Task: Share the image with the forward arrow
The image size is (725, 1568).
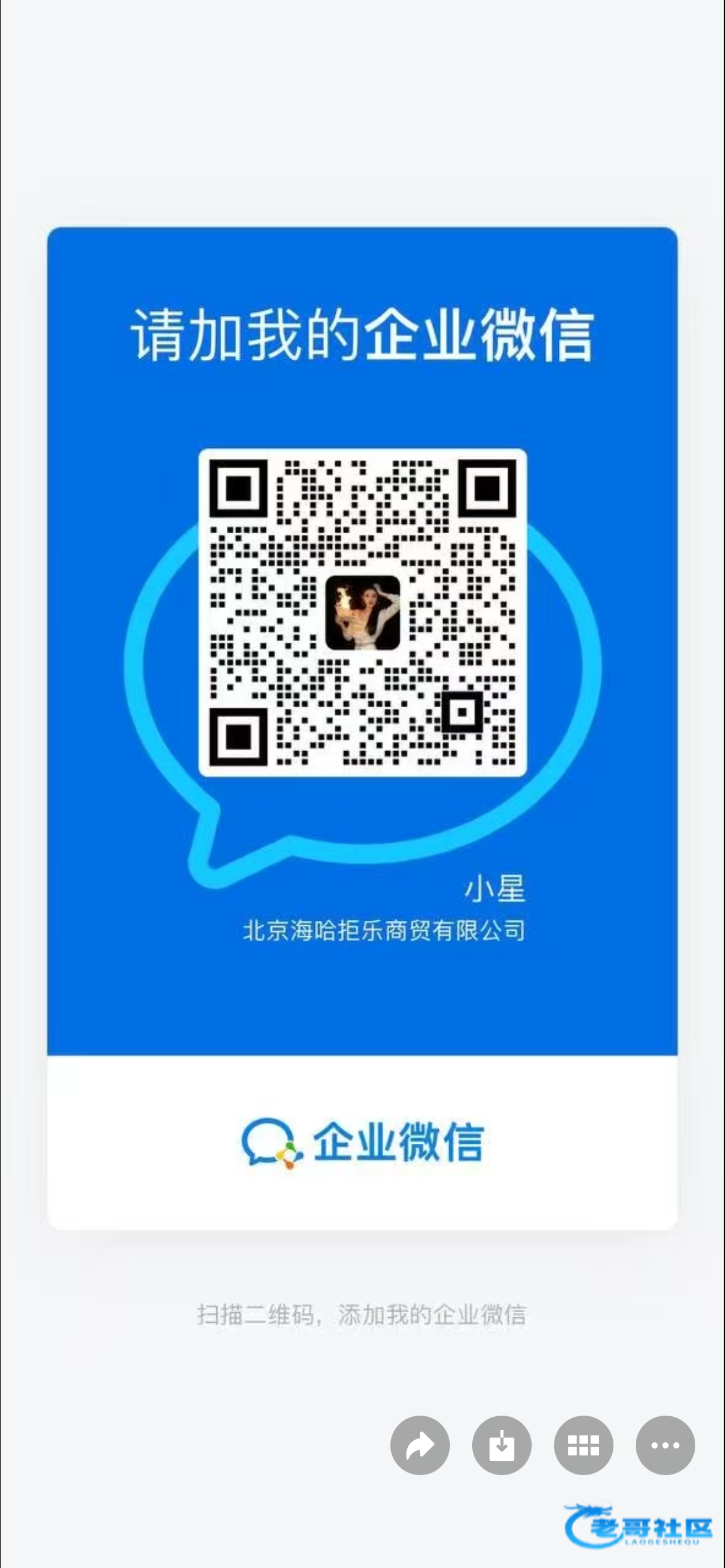Action: [420, 1445]
